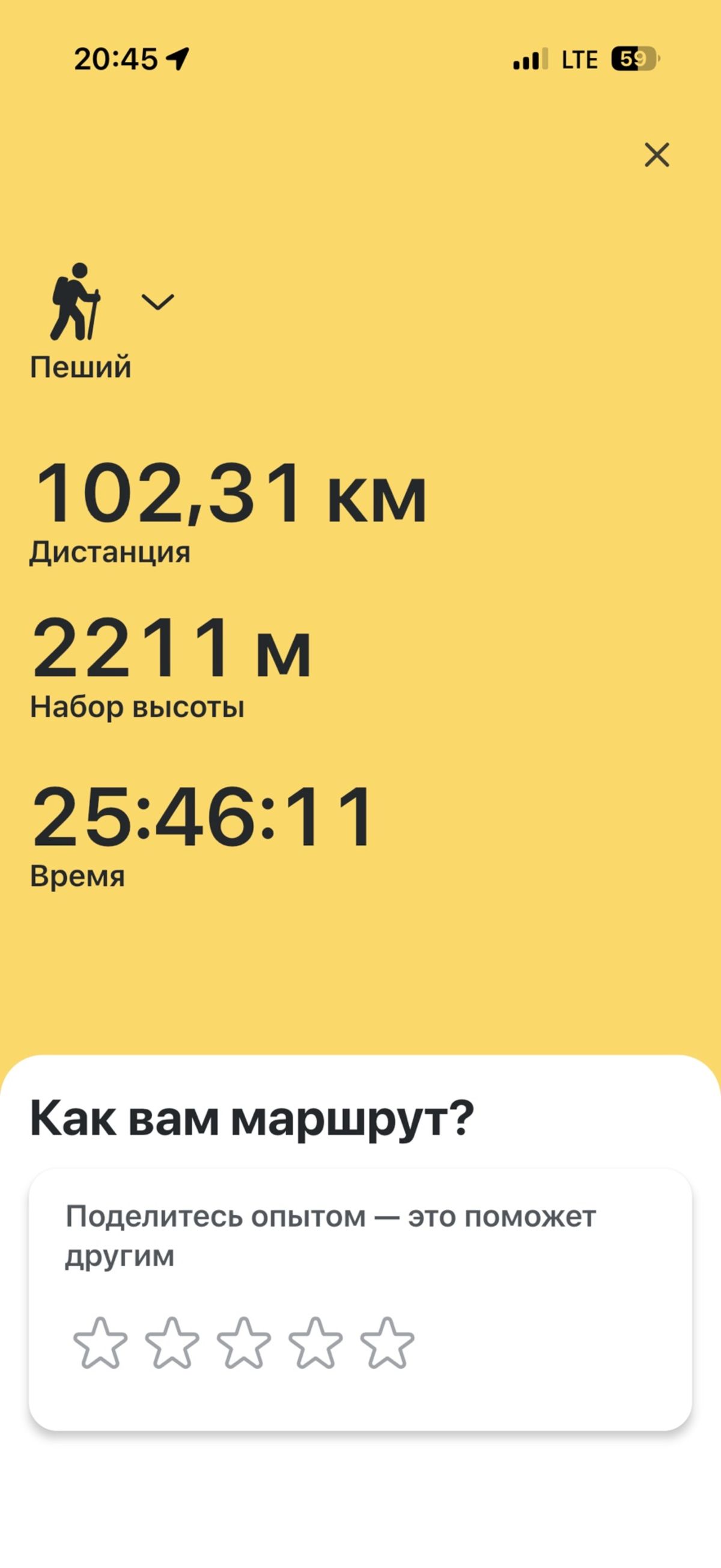The image size is (721, 1568).
Task: Give the route four stars
Action: coord(315,1343)
